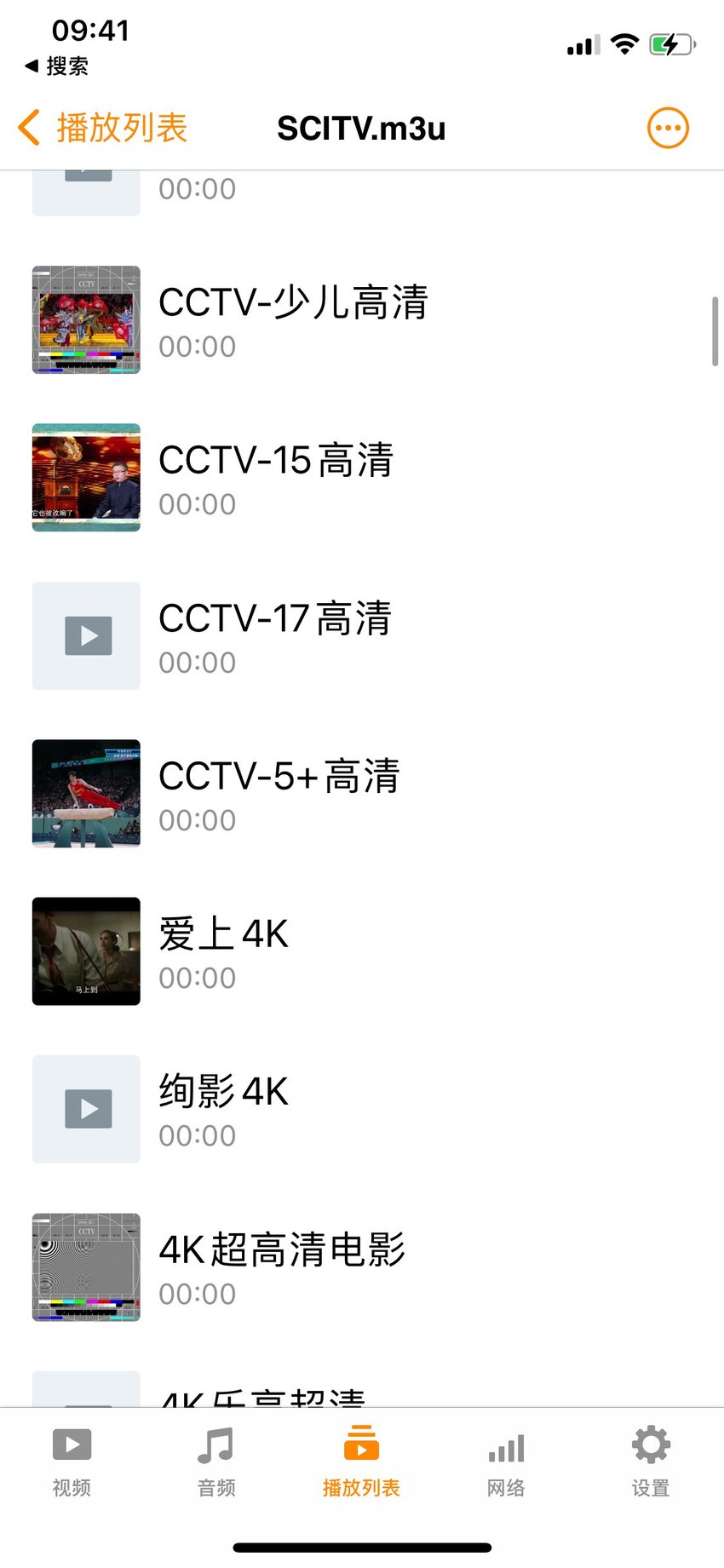Play CCTV-5+高清 channel
Screen dimensions: 724x1568
point(362,793)
